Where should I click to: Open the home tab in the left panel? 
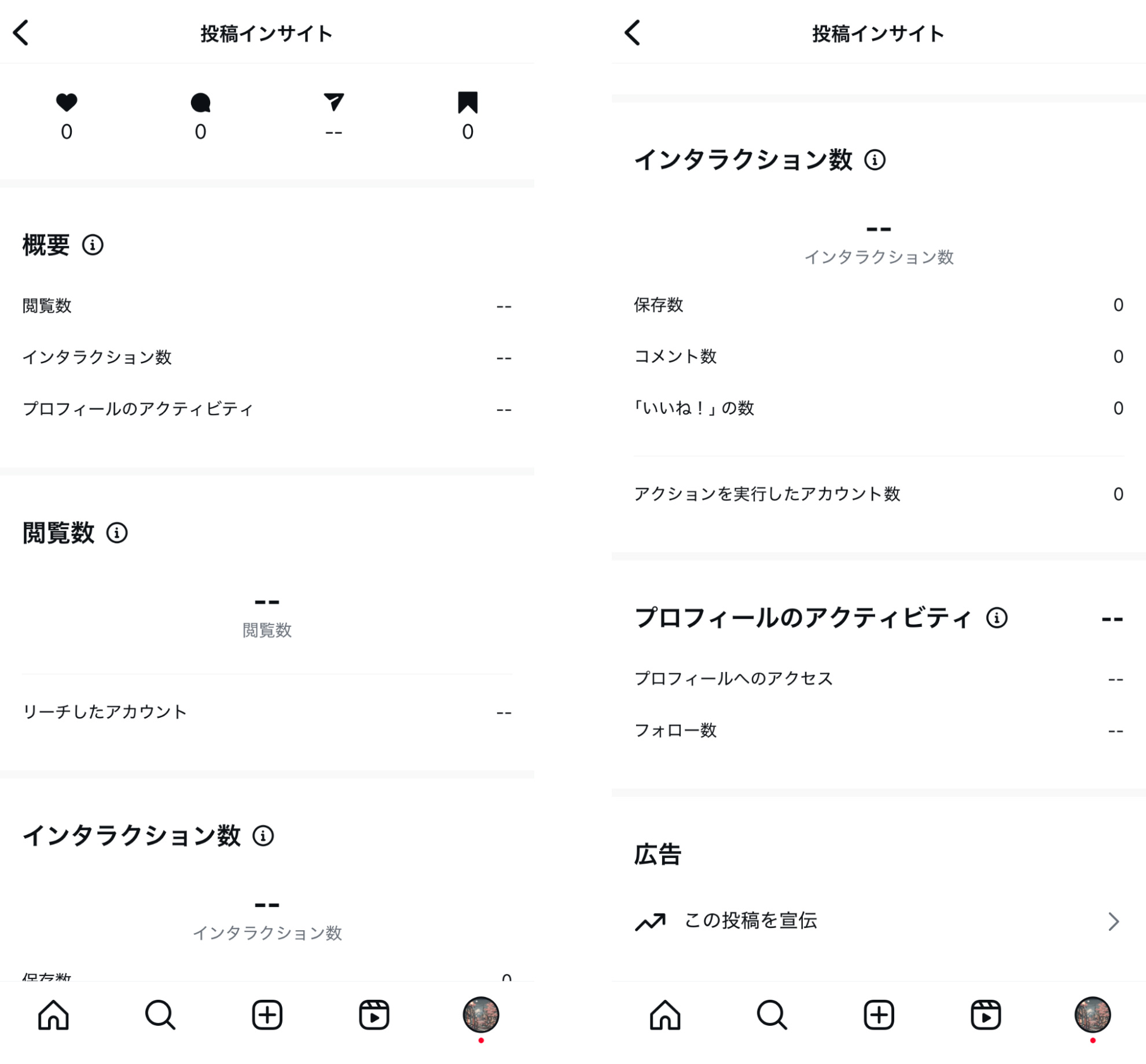coord(53,1015)
